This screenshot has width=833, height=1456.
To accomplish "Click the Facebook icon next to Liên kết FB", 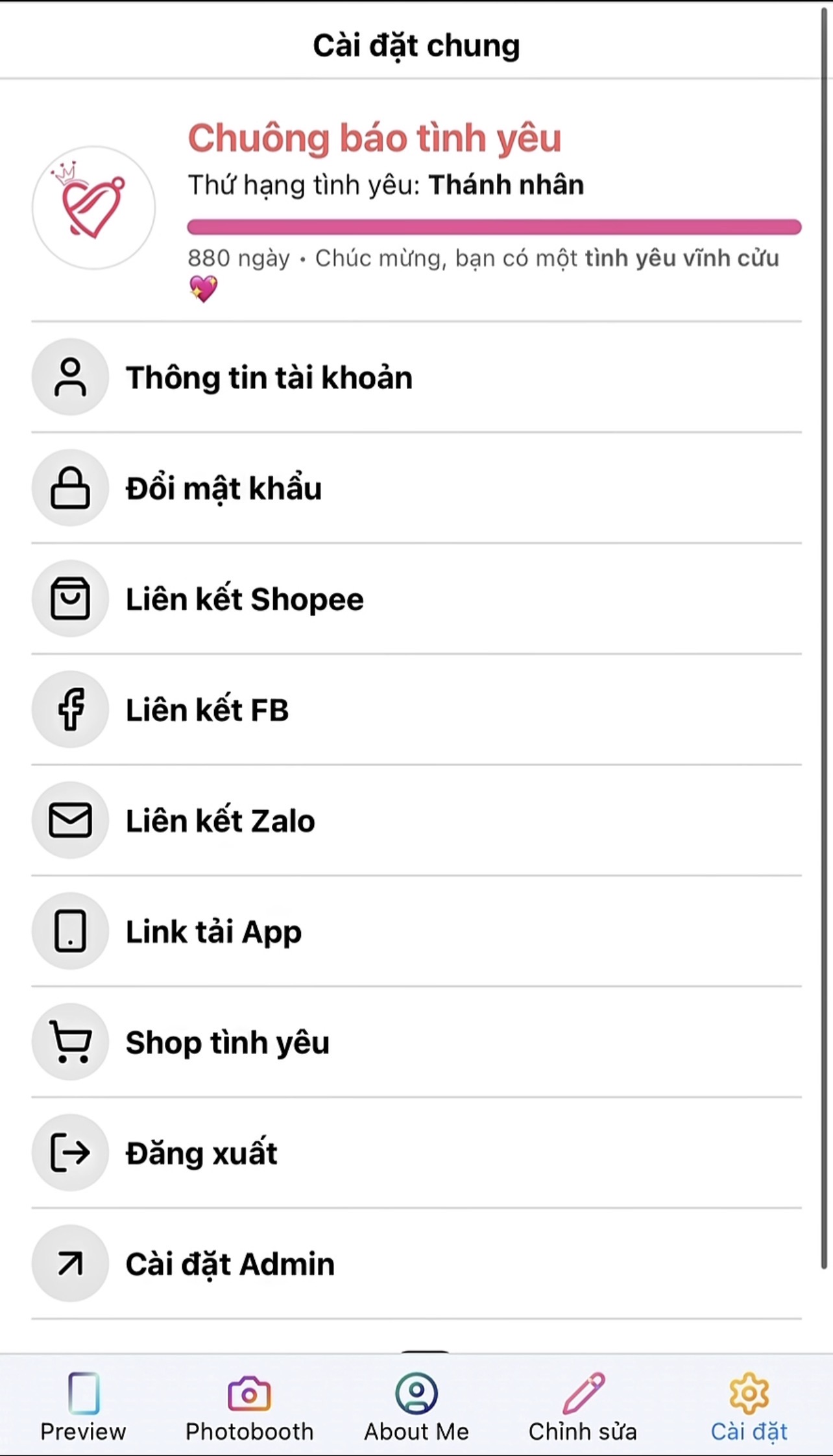I will (x=70, y=709).
